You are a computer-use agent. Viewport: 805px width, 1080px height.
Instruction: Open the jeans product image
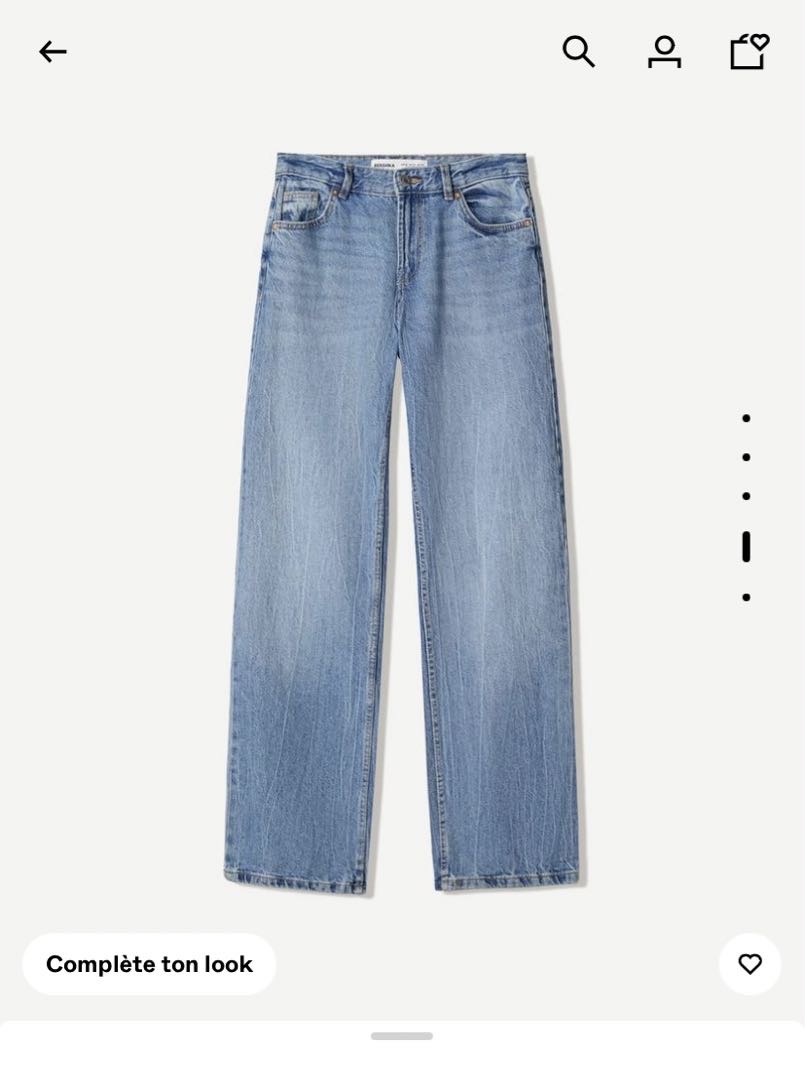[402, 520]
